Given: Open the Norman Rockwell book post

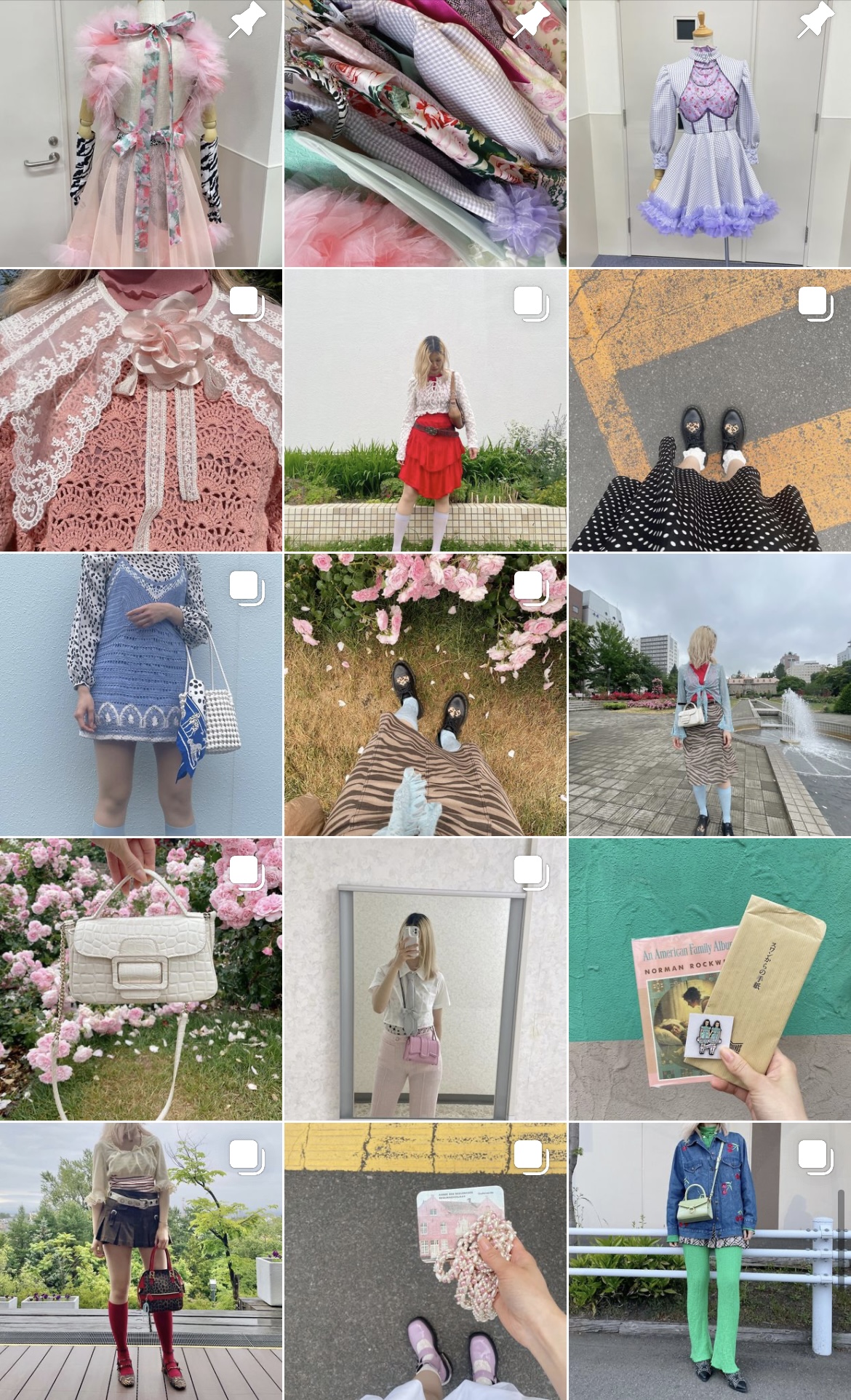Looking at the screenshot, I should click(709, 979).
